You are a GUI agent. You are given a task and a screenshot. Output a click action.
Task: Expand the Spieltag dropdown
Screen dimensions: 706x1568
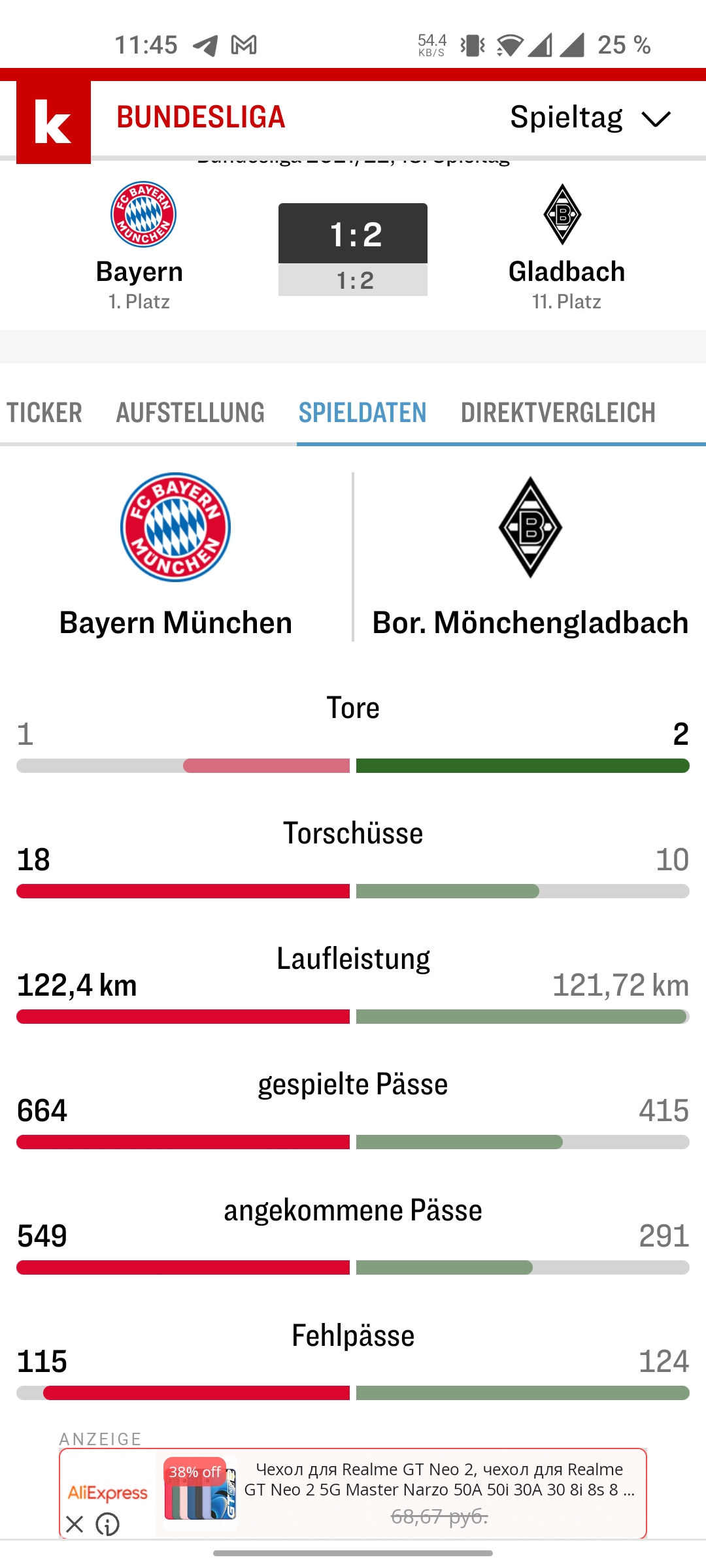590,118
